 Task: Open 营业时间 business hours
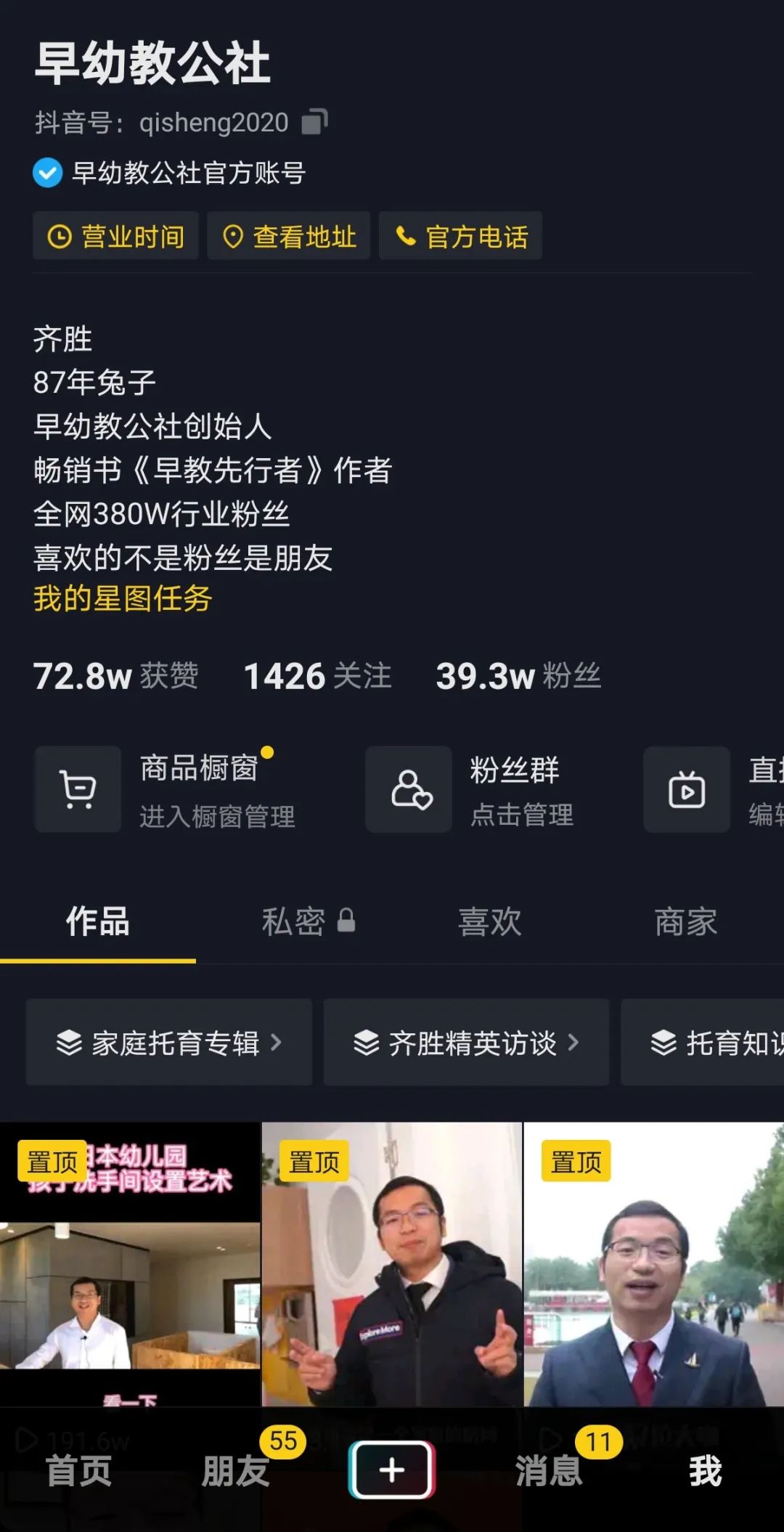(x=116, y=236)
